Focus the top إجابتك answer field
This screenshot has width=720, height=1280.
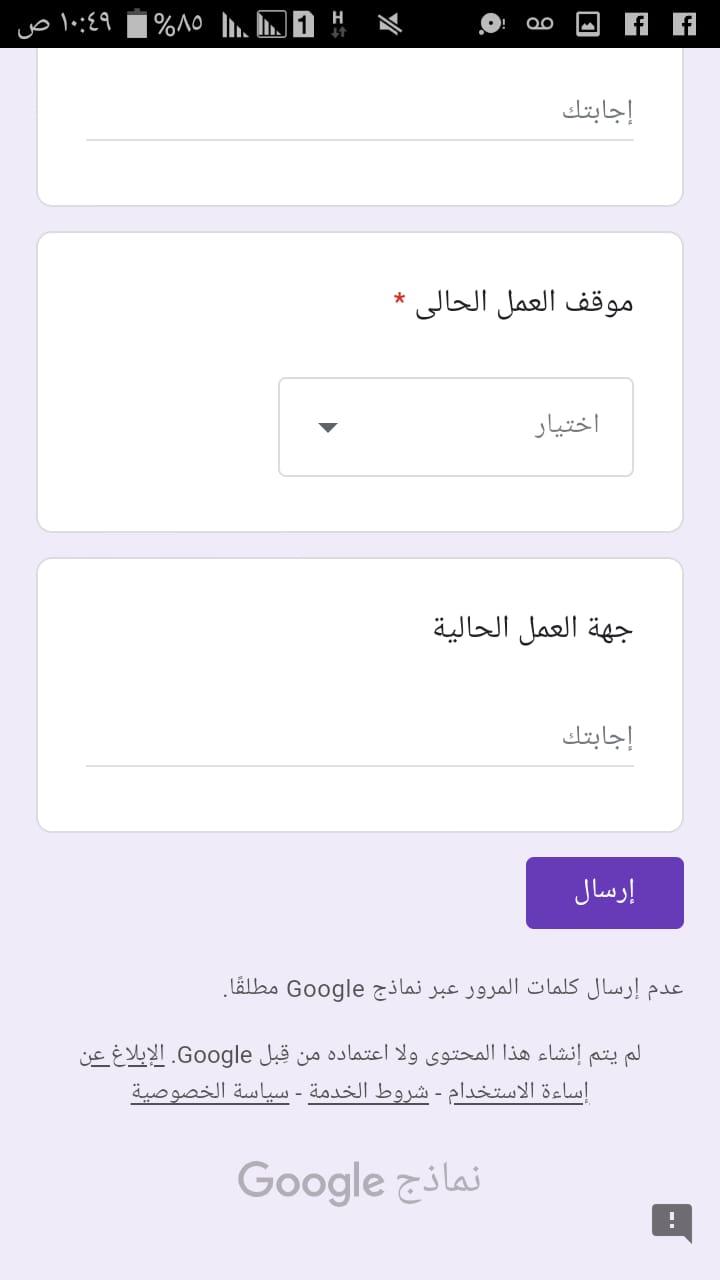[x=360, y=112]
